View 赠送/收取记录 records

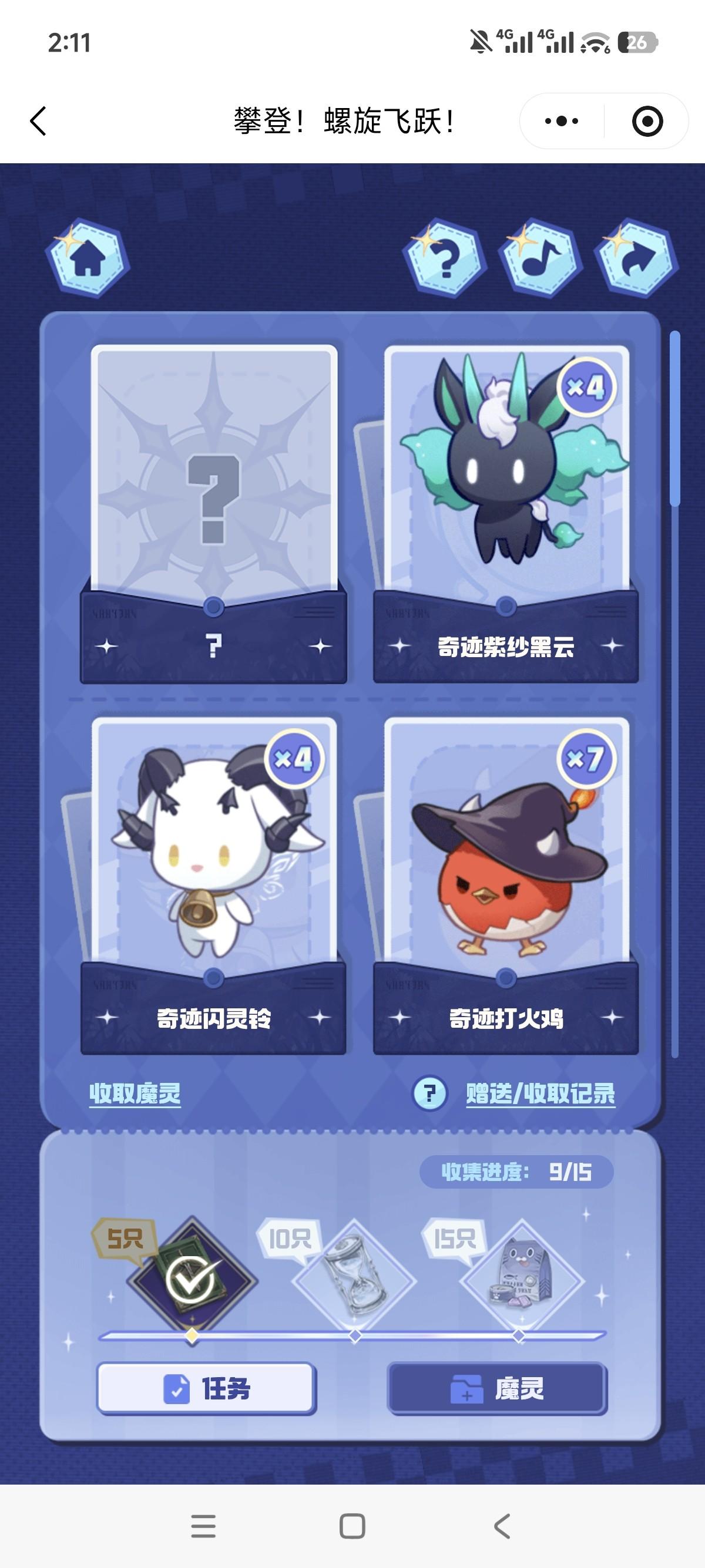click(540, 1094)
